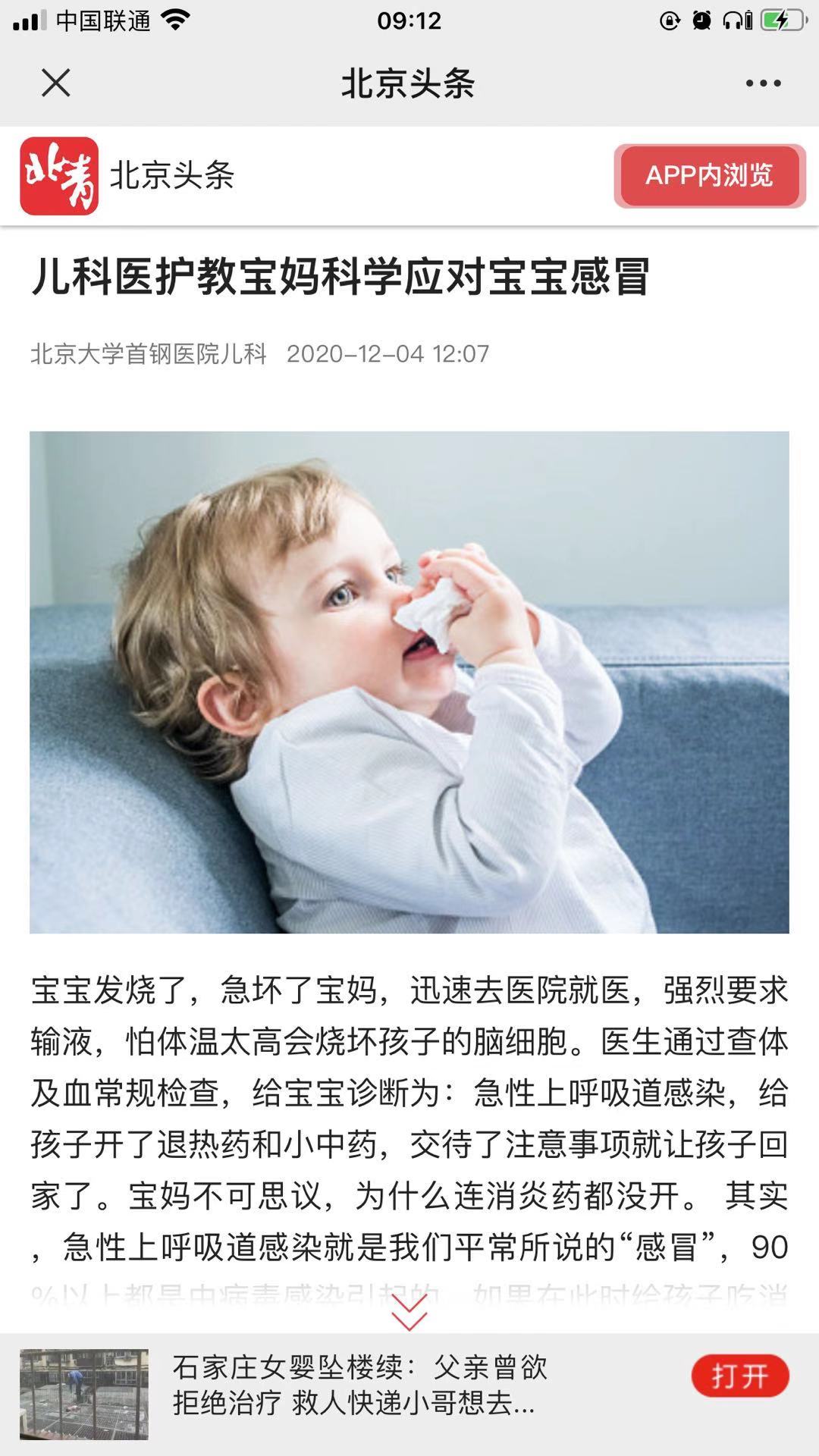Tap the red 打开 button
819x1456 pixels.
(739, 1375)
